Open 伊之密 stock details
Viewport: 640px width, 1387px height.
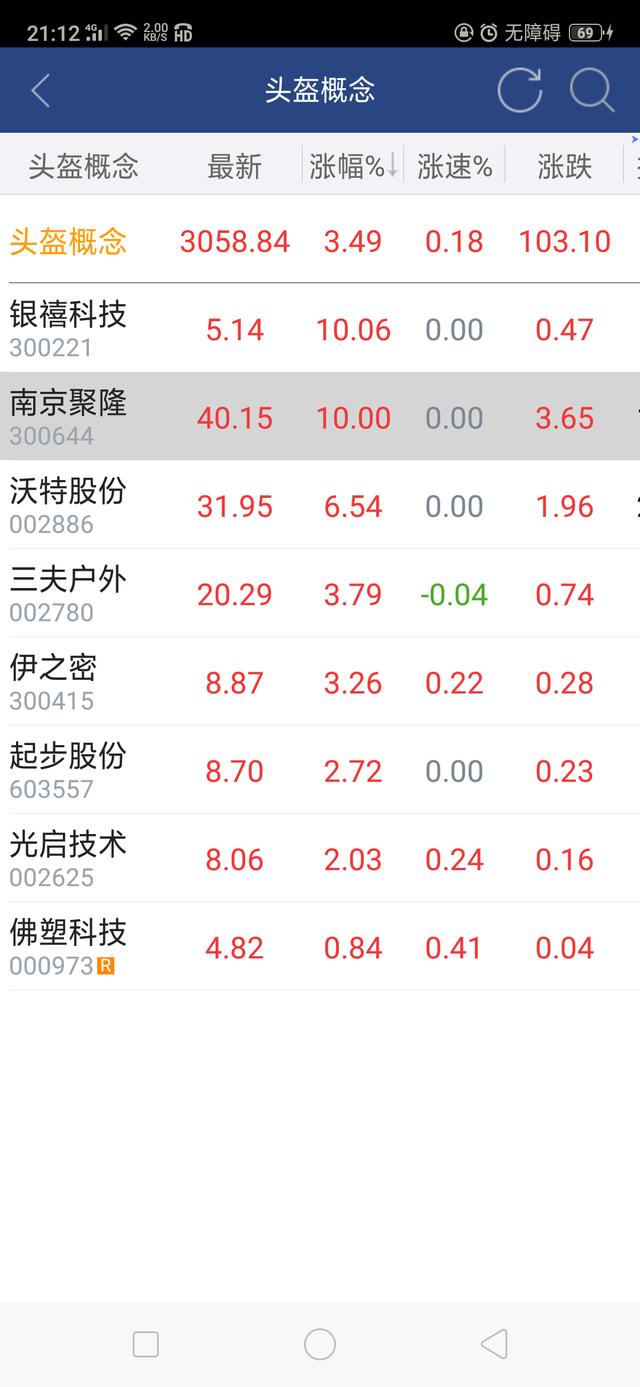click(x=320, y=682)
